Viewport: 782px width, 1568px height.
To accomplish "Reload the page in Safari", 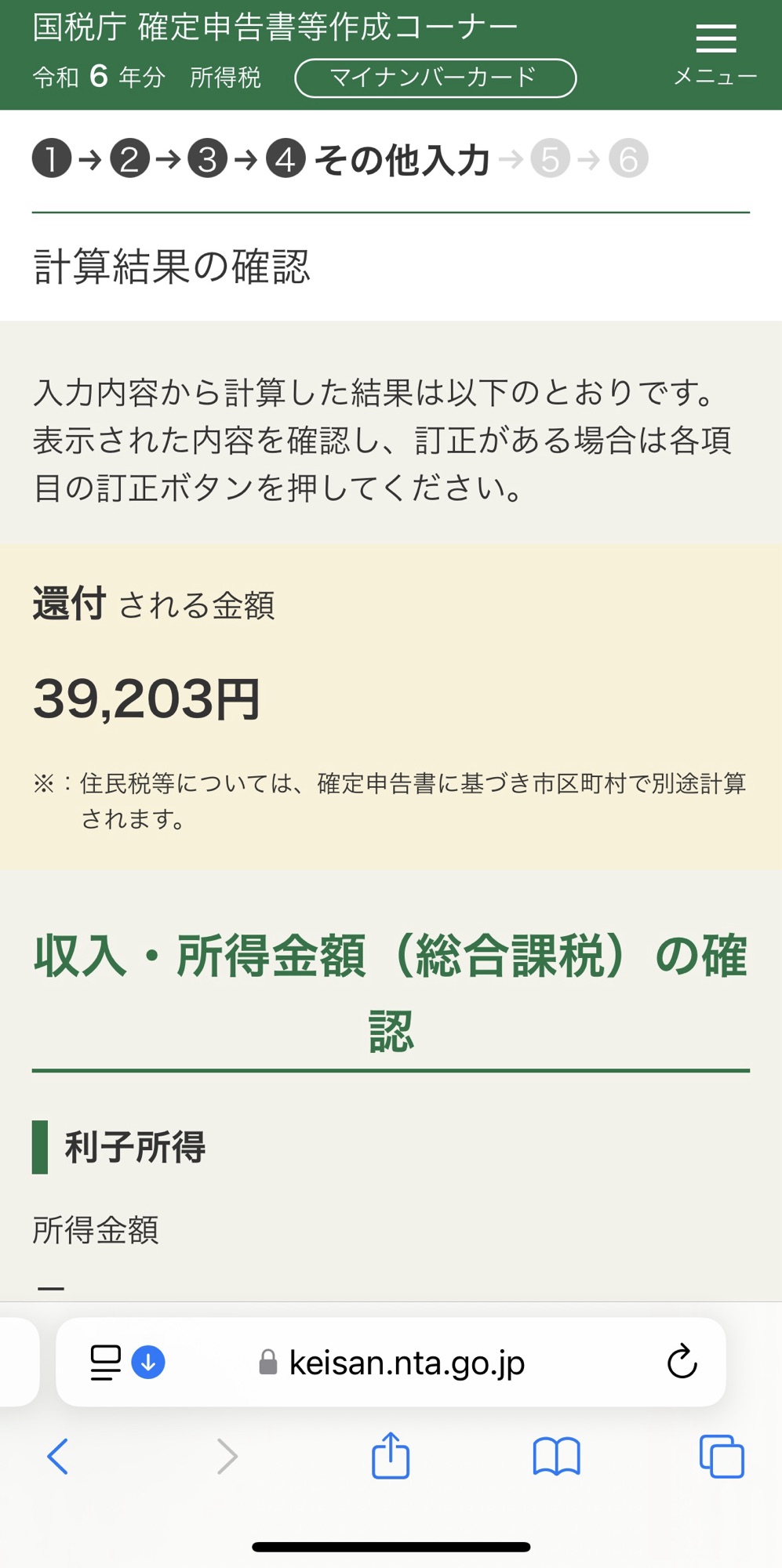I will [x=682, y=1362].
